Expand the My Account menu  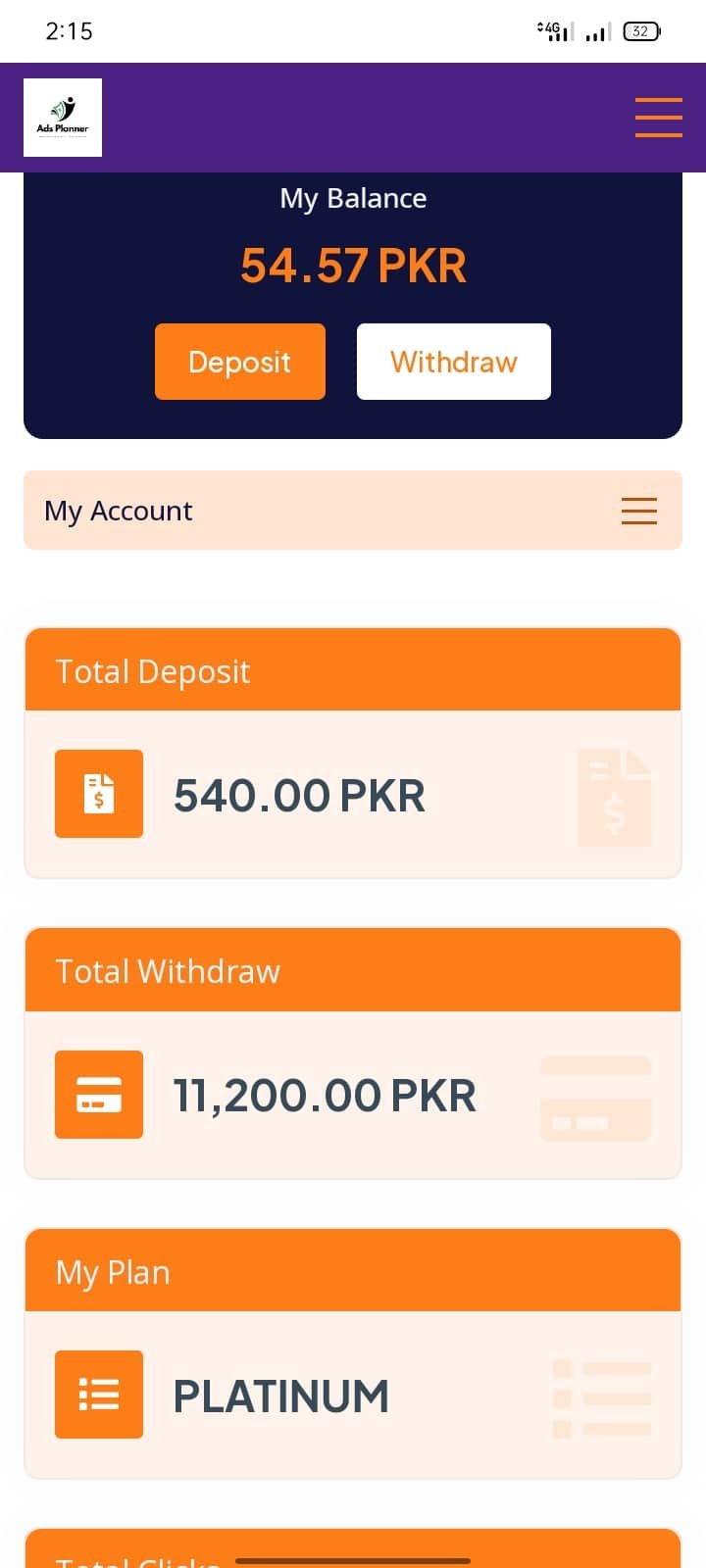[x=638, y=511]
